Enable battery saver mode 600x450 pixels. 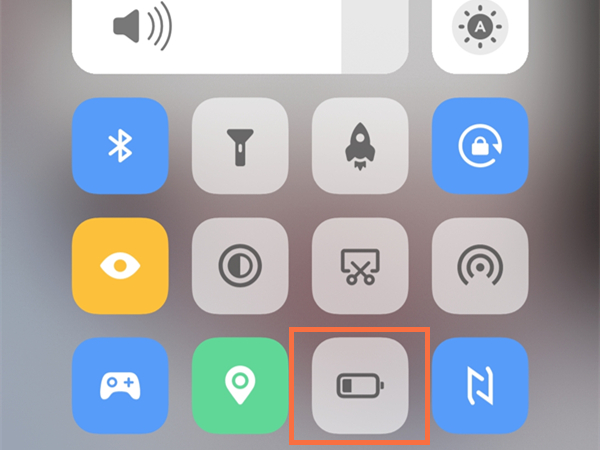360,385
